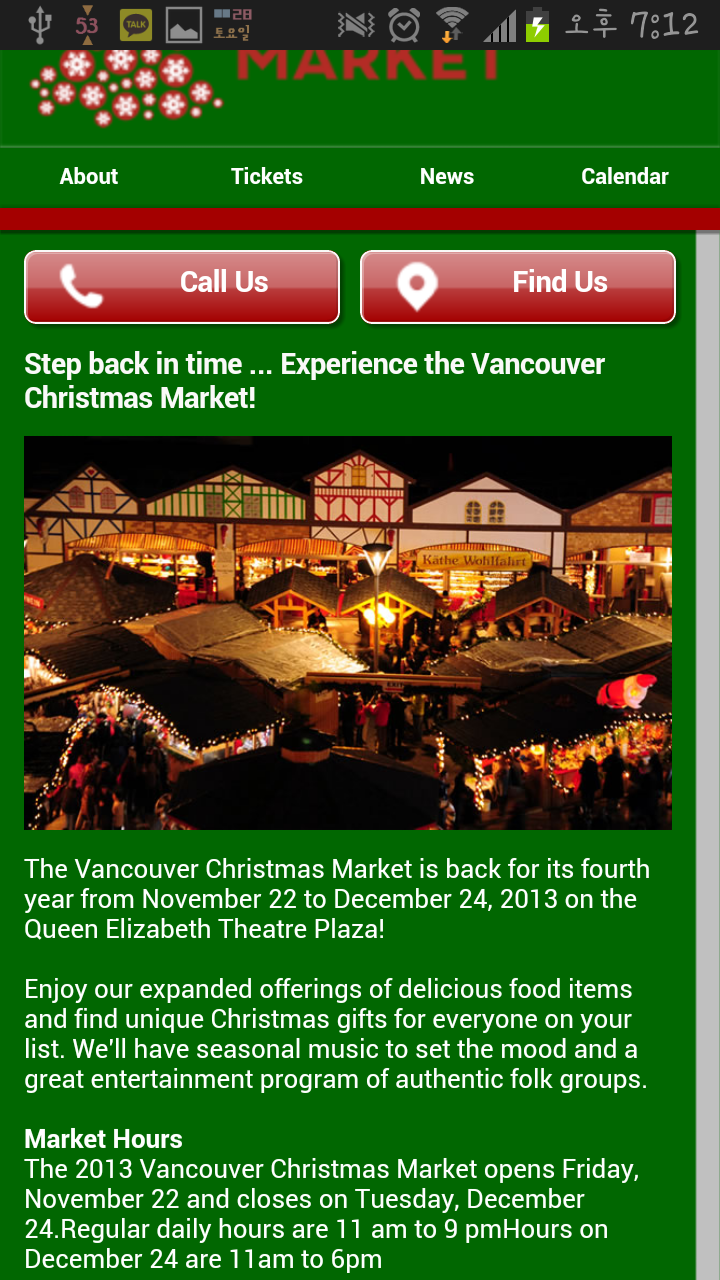Image resolution: width=720 pixels, height=1280 pixels.
Task: Go to the Tickets page
Action: point(266,177)
